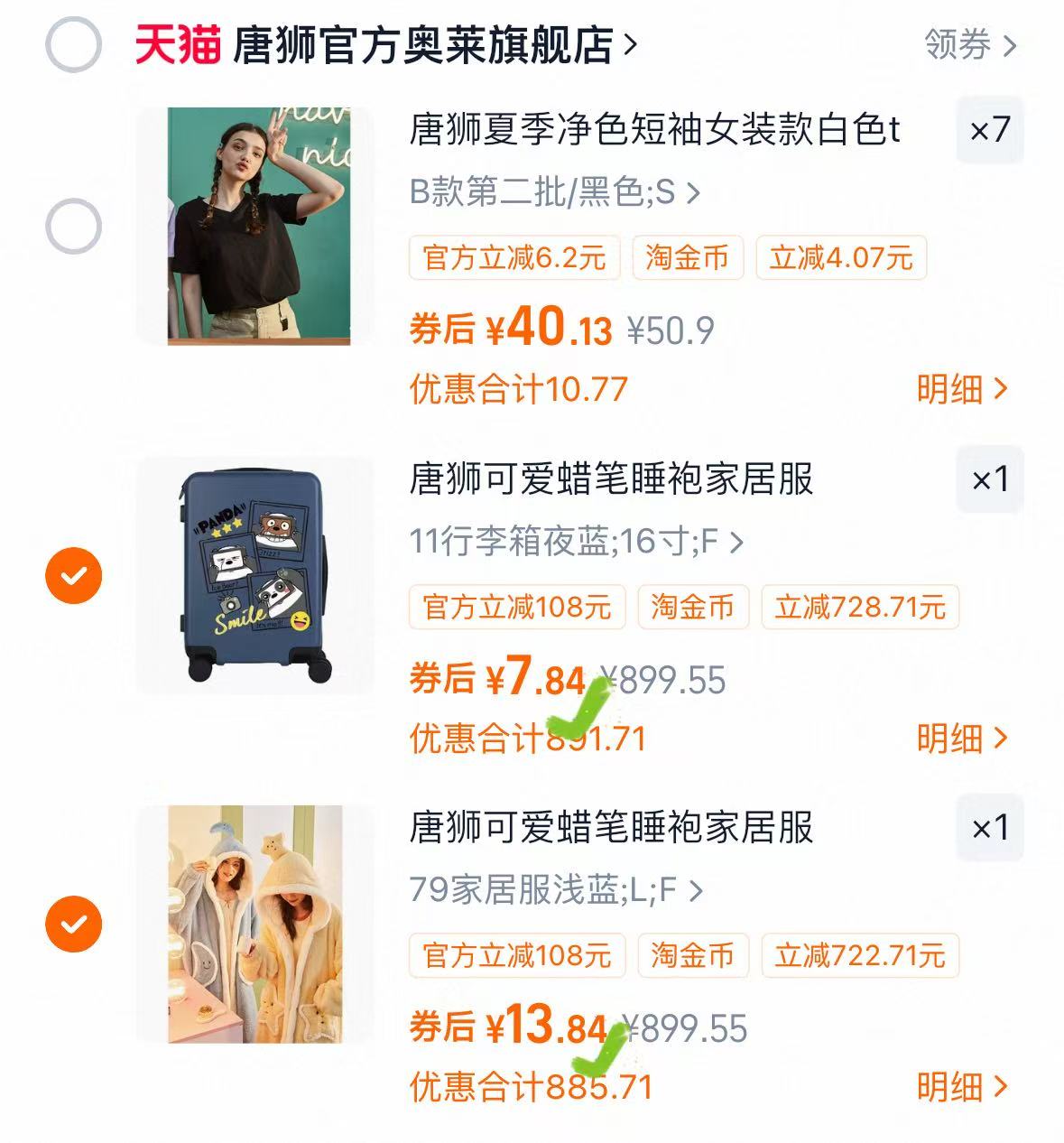Tap the 淘金币 tag on the pajama item

coord(693,956)
